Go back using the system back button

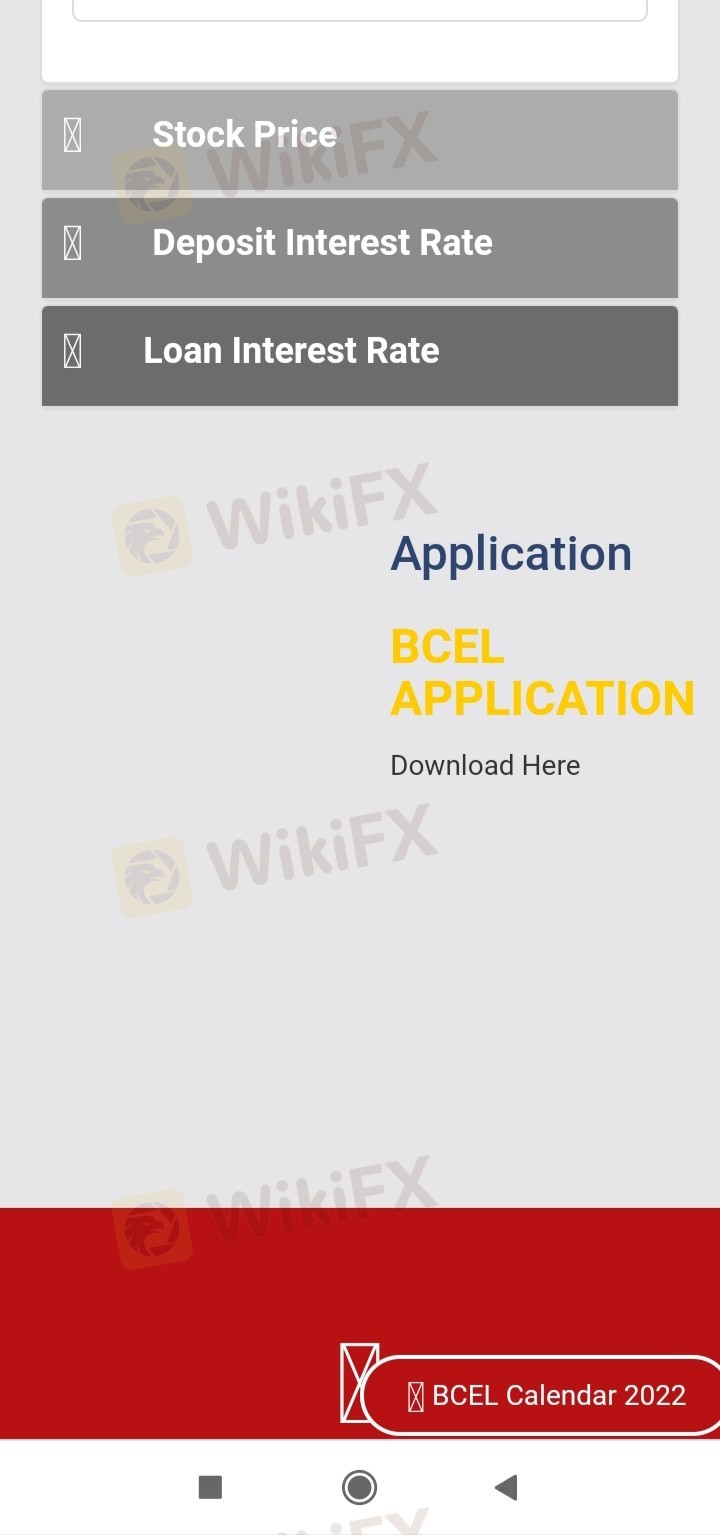coord(506,1487)
